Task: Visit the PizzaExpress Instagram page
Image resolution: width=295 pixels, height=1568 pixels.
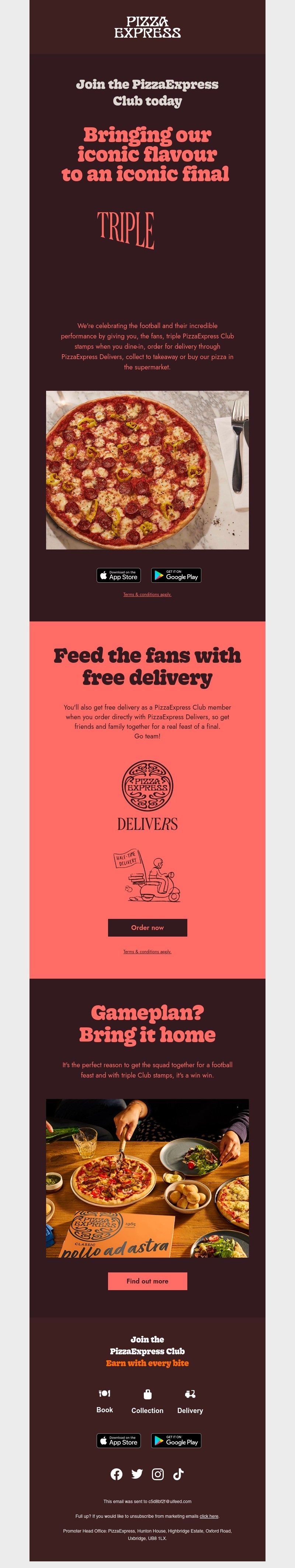Action: pos(157,1474)
